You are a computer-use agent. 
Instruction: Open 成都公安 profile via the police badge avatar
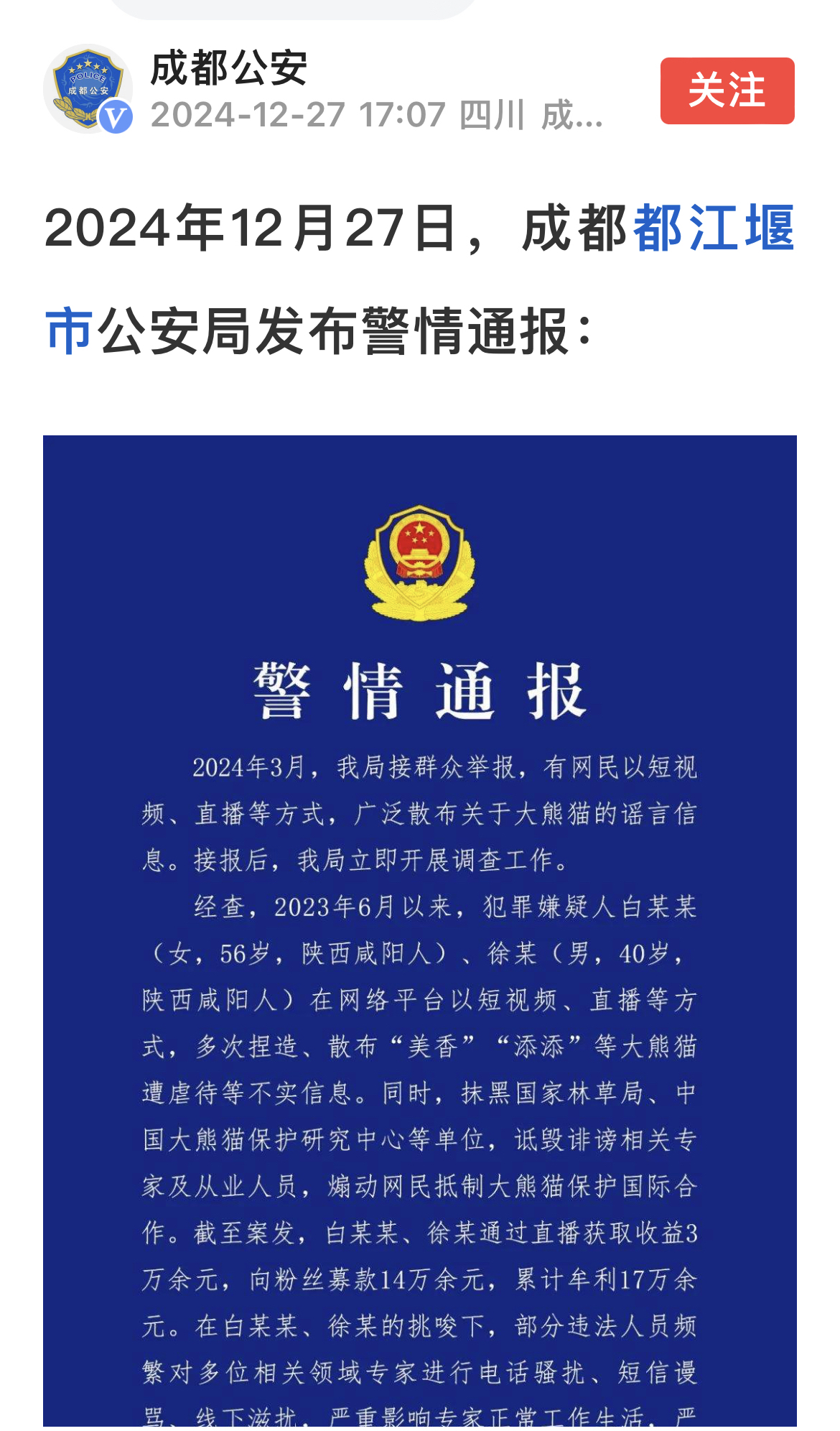click(x=89, y=86)
